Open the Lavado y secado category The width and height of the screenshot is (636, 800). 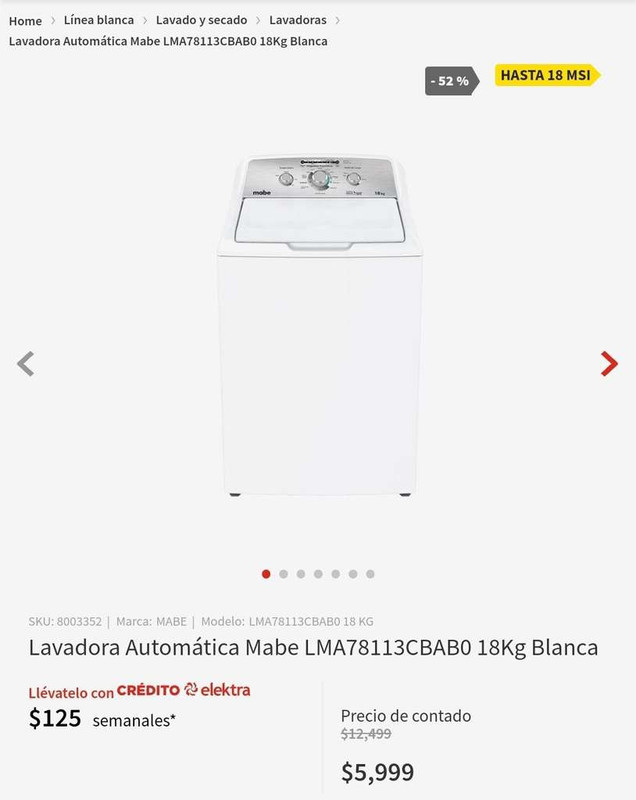(x=201, y=21)
